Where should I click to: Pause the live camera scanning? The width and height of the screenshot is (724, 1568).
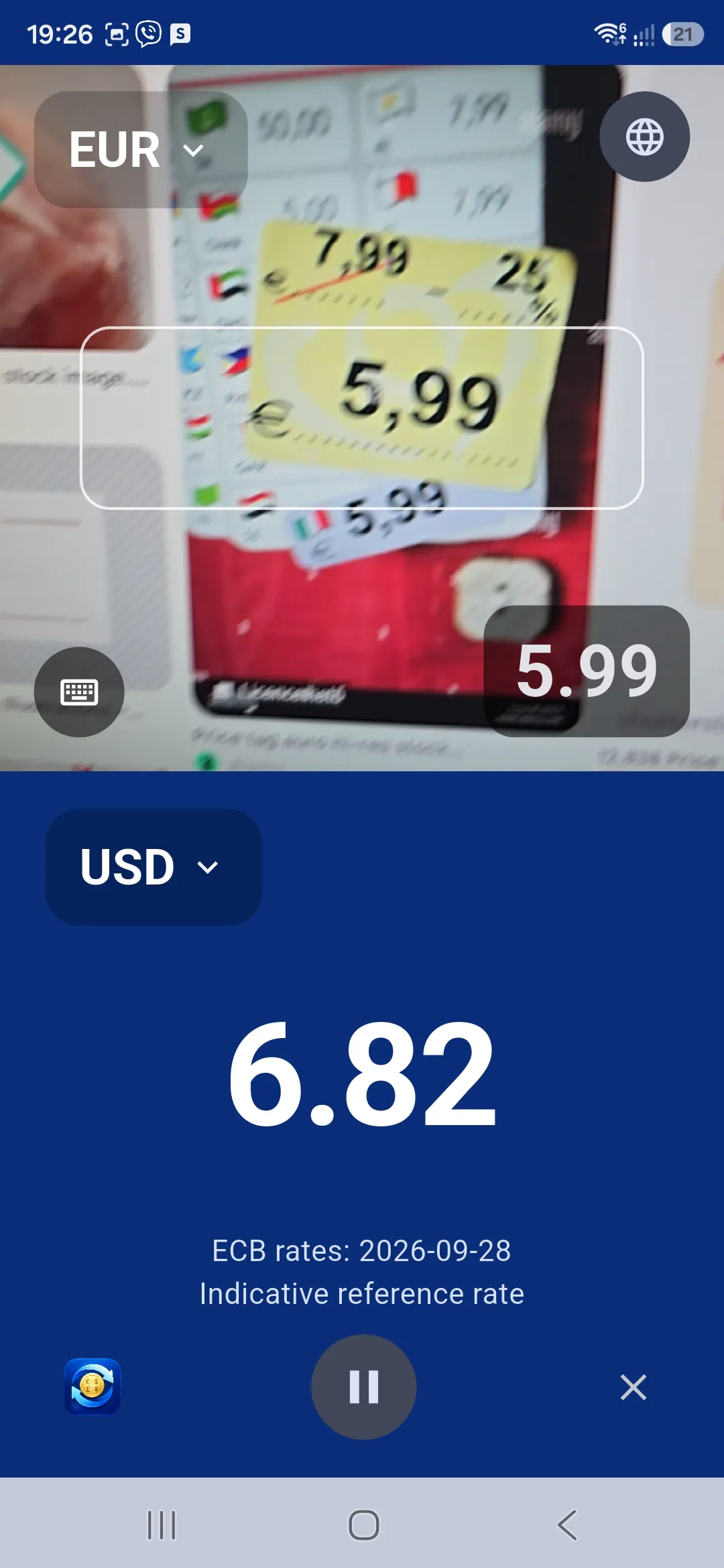[363, 1387]
